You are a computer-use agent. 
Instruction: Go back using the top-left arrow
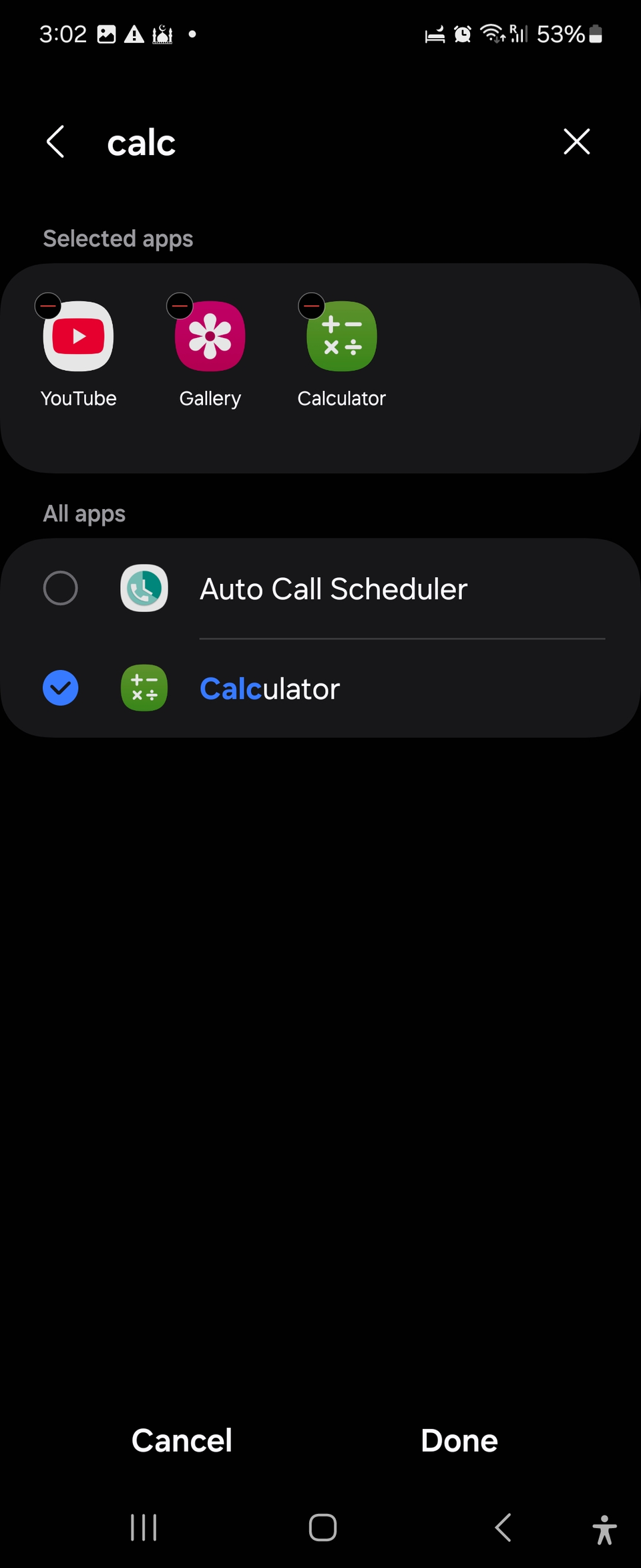coord(55,142)
